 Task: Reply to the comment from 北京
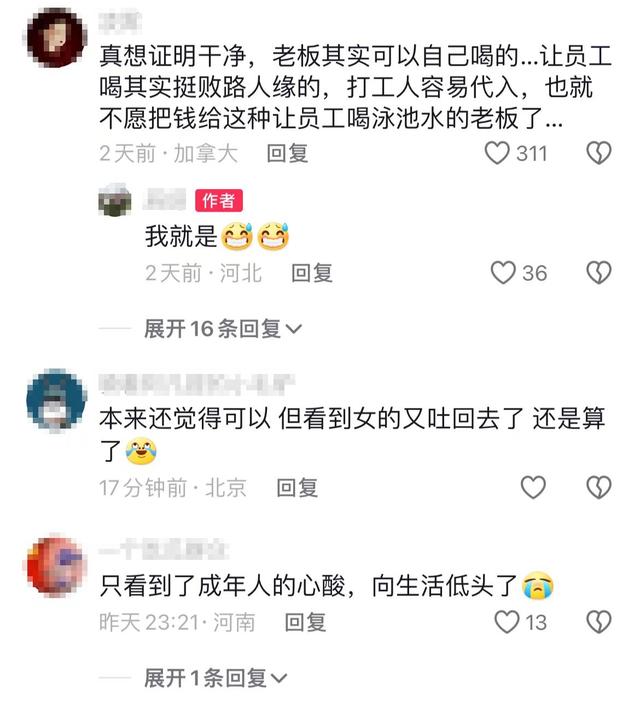point(297,487)
